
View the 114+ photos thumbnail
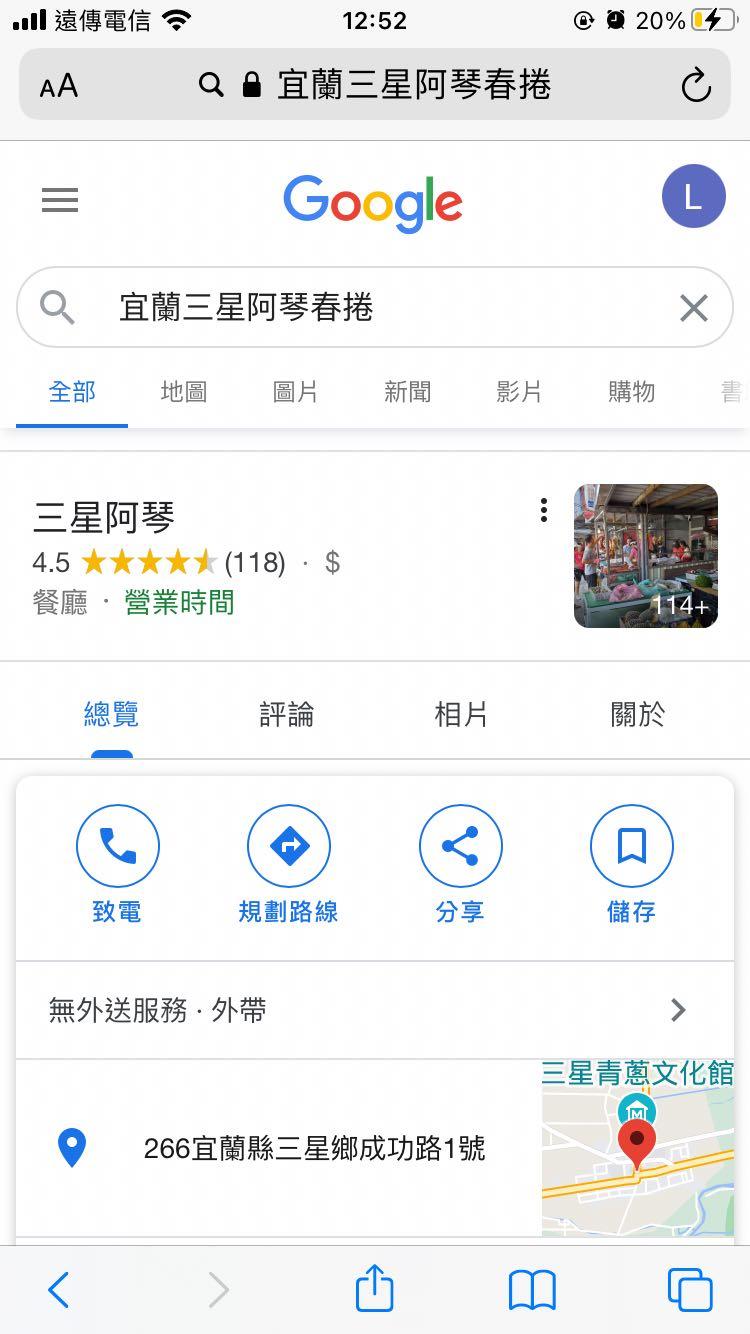[x=646, y=556]
